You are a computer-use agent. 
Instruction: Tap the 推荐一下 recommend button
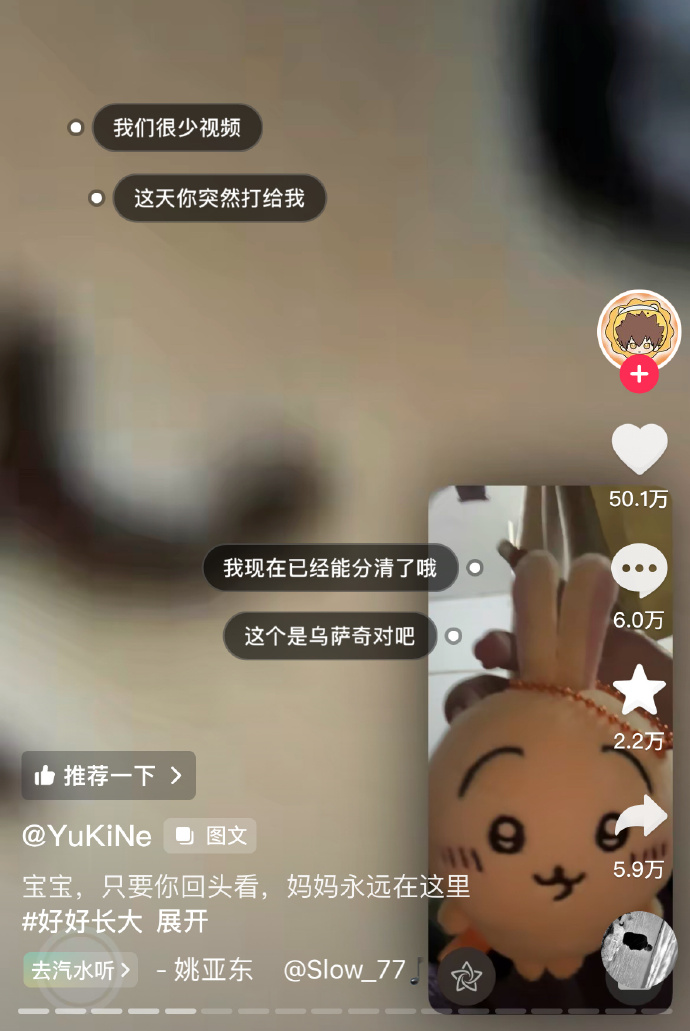(108, 775)
